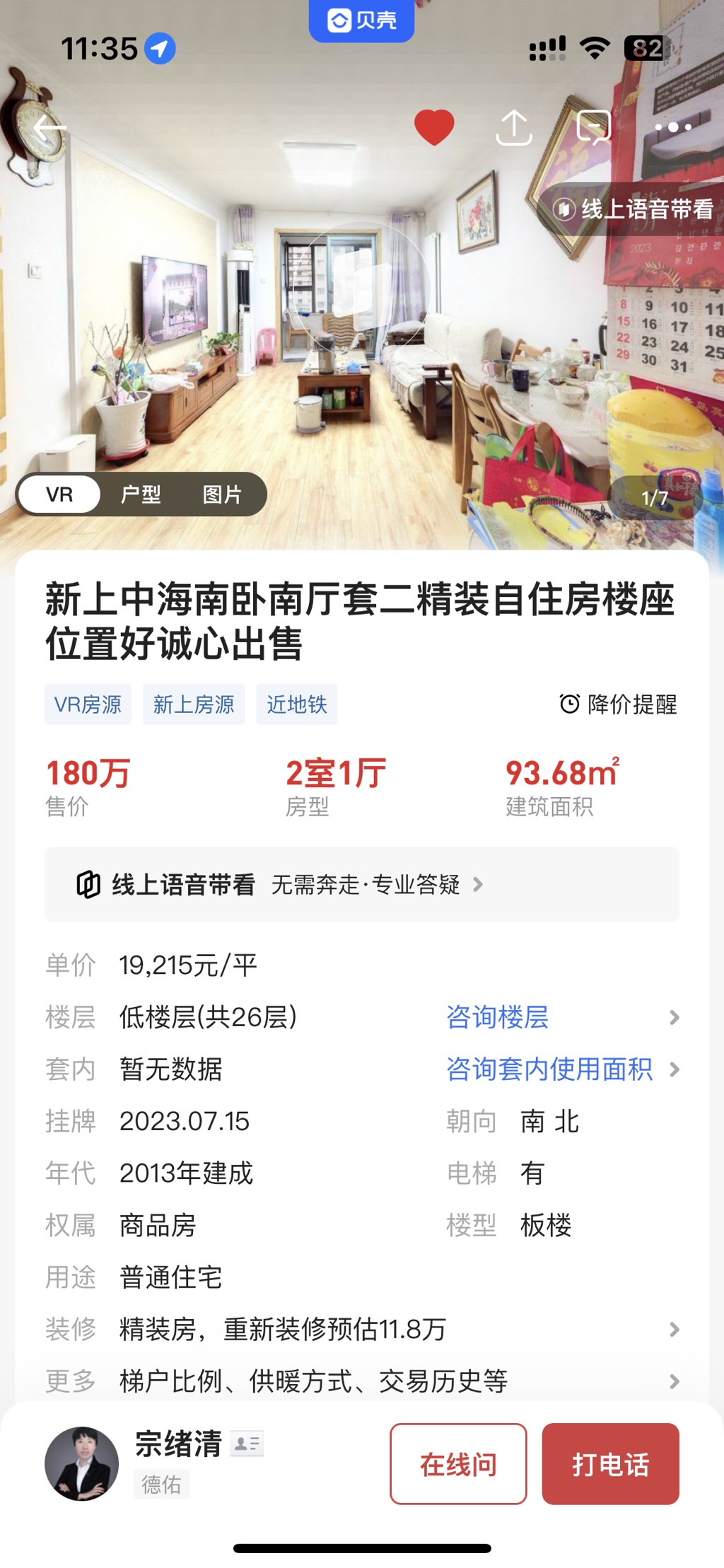Start 线上语音带看 from the photo overlay
724x1568 pixels.
pos(634,209)
